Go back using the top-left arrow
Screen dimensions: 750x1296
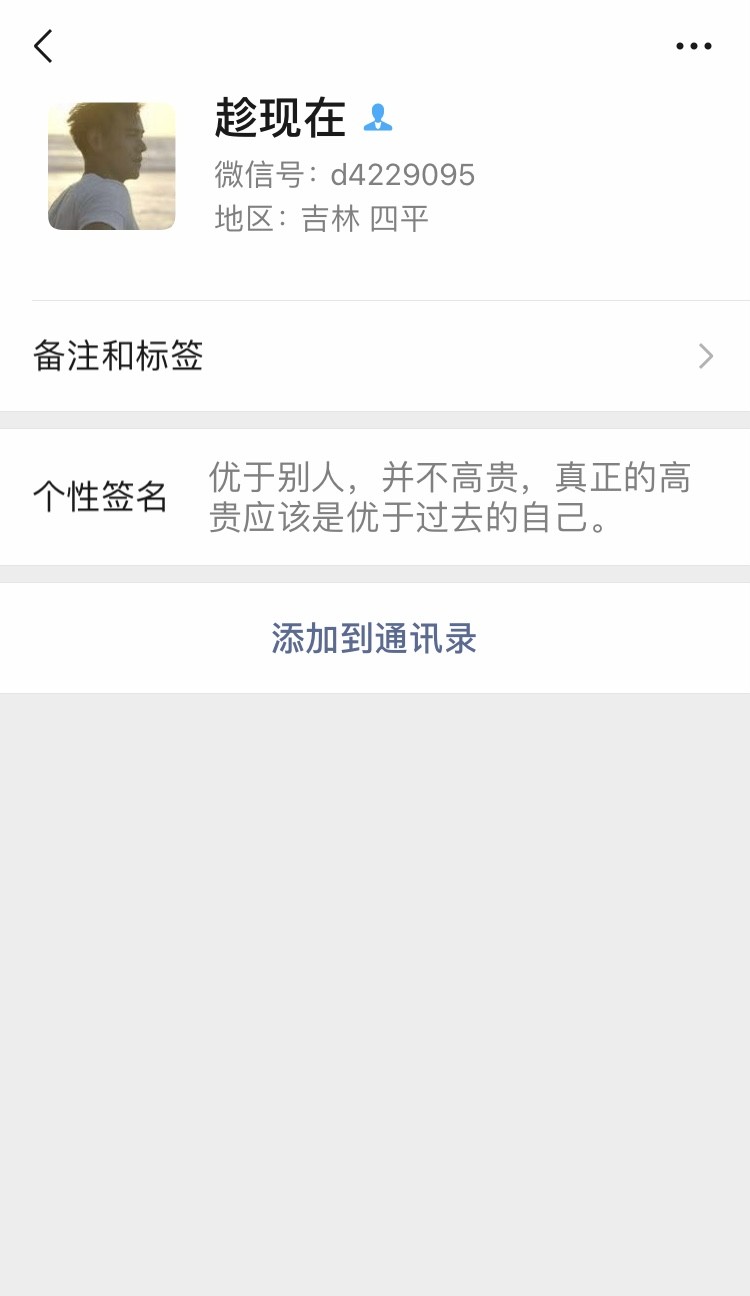point(42,46)
